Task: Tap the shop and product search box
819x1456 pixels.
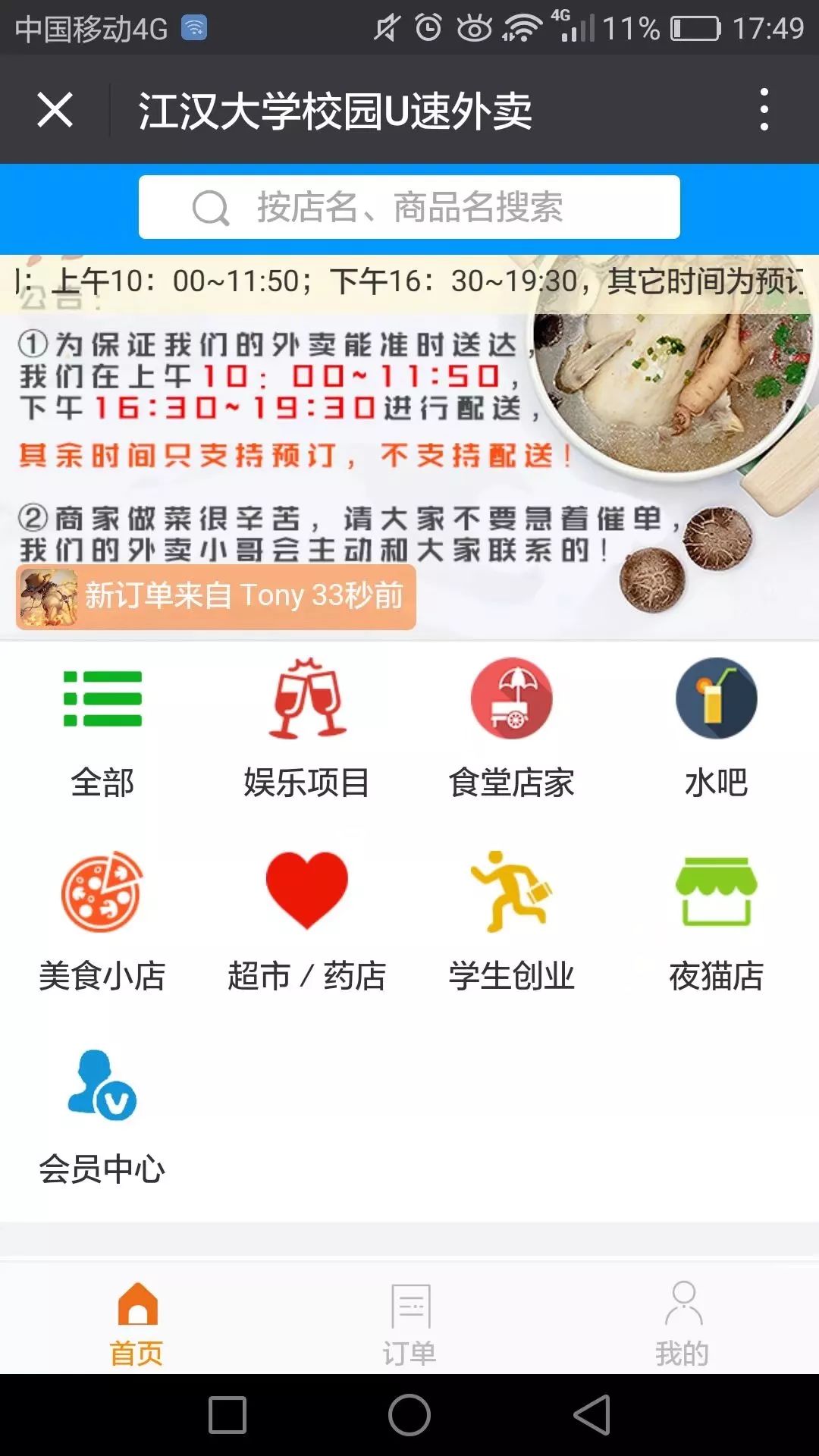Action: pyautogui.click(x=409, y=207)
